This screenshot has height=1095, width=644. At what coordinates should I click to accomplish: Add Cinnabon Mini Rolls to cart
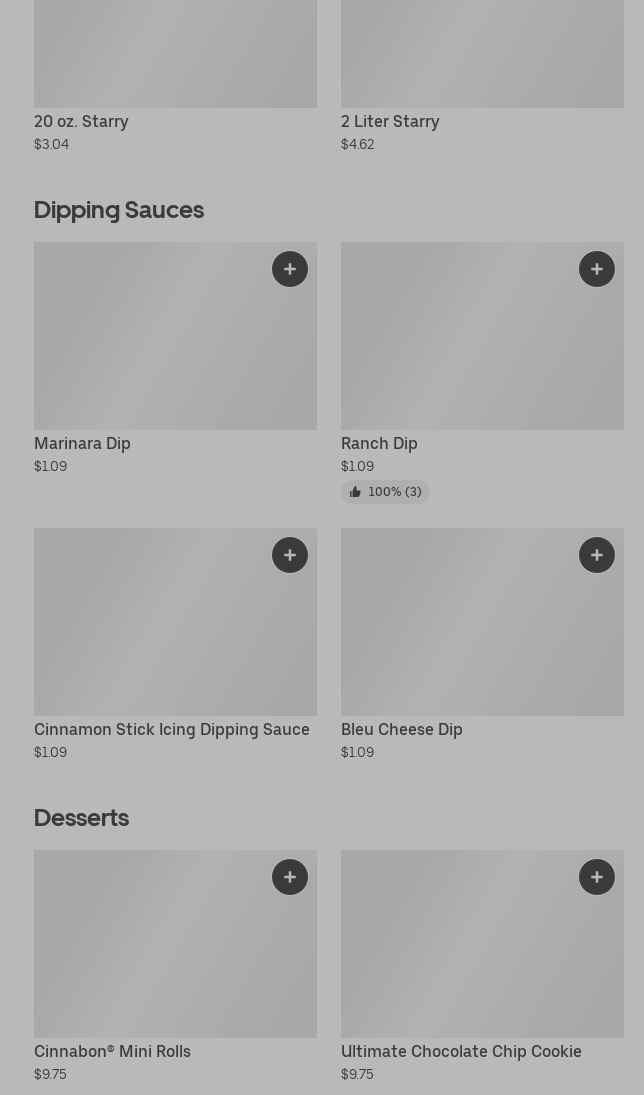tap(290, 877)
